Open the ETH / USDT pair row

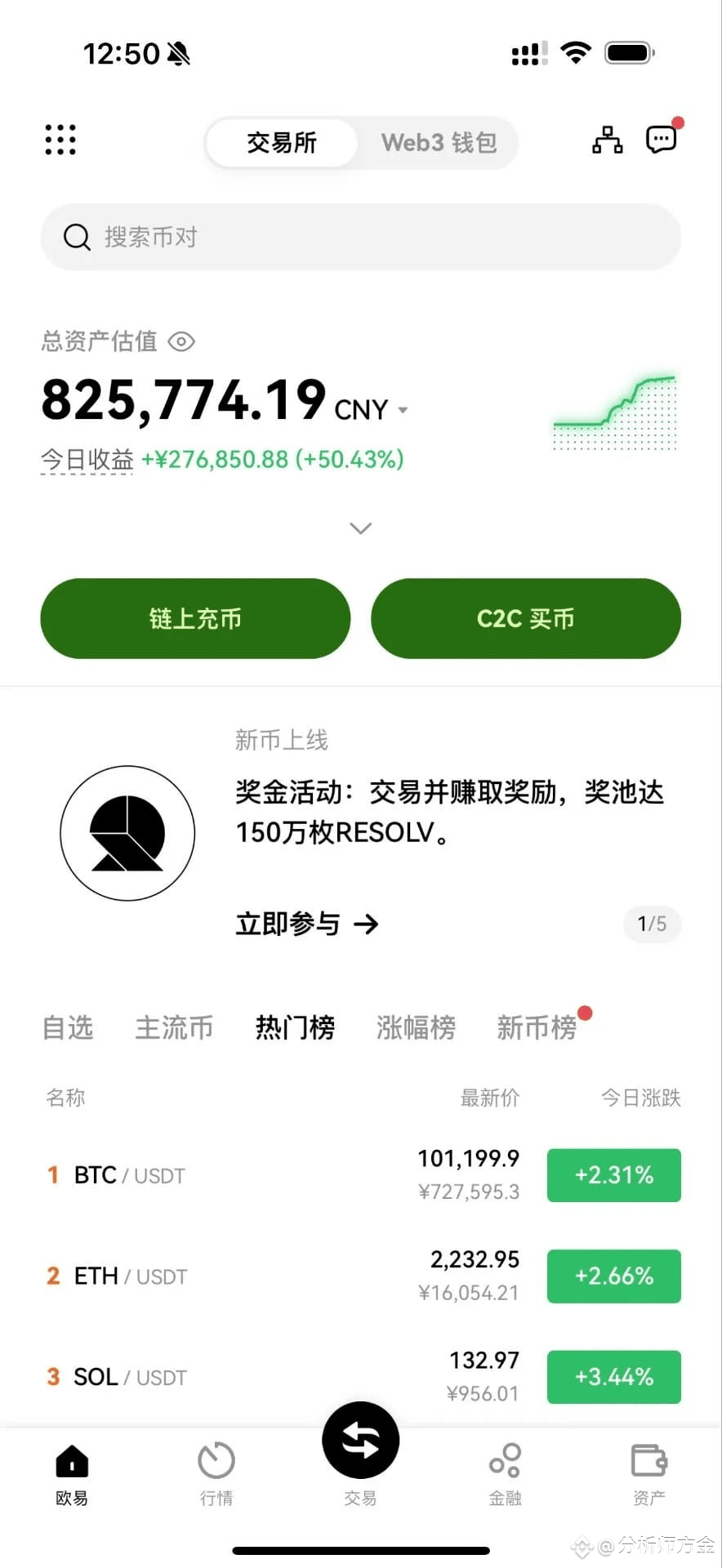tap(360, 1276)
